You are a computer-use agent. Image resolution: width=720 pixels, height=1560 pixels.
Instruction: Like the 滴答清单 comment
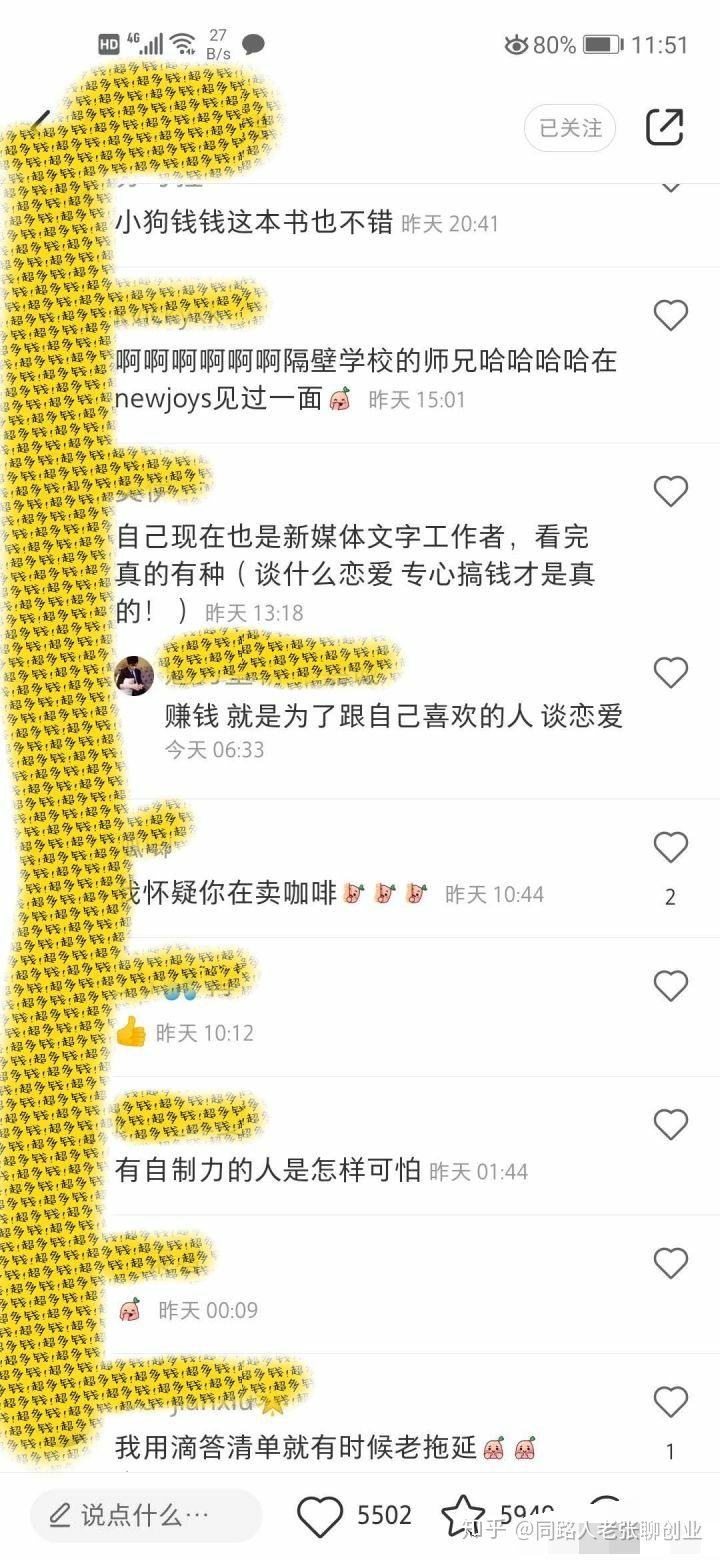[670, 1402]
